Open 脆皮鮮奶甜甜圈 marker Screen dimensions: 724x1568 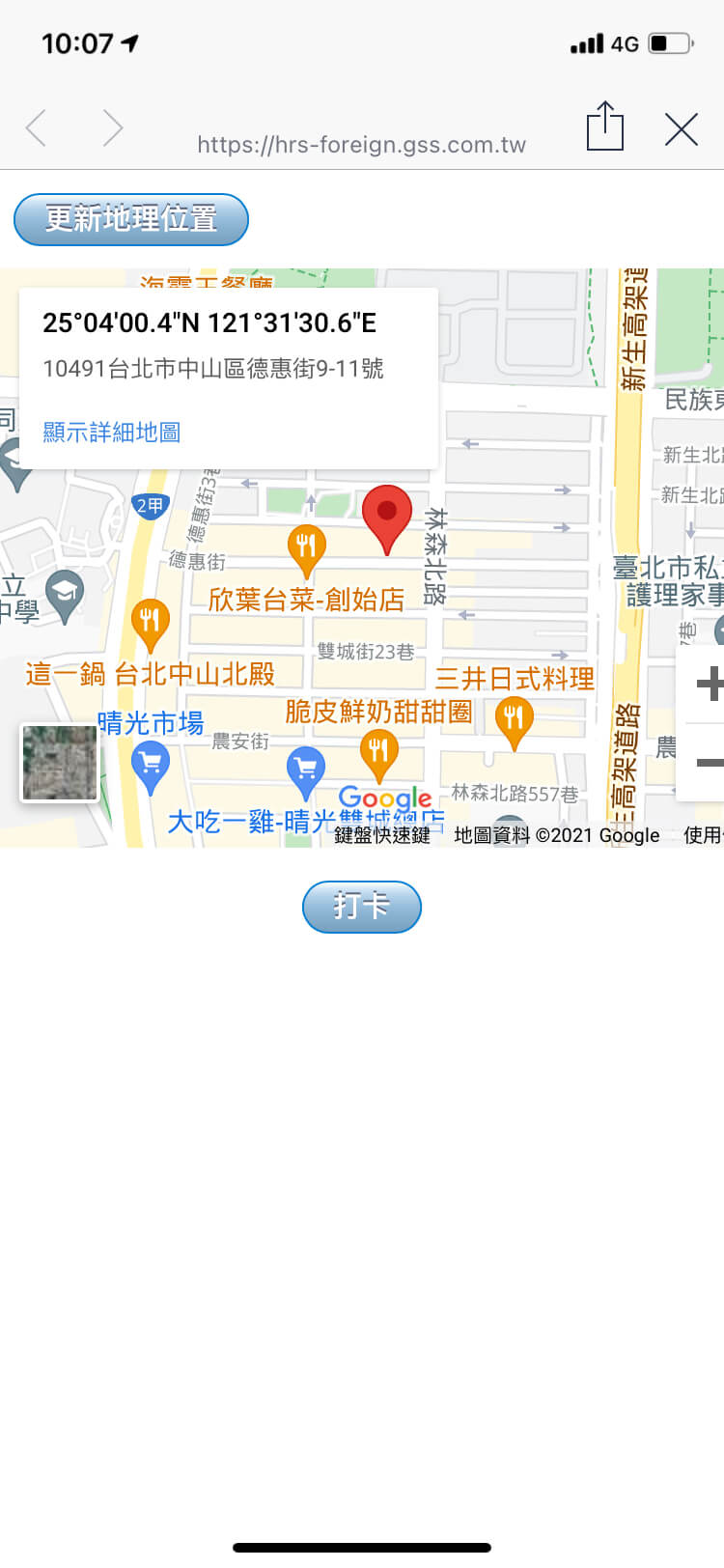tap(378, 753)
